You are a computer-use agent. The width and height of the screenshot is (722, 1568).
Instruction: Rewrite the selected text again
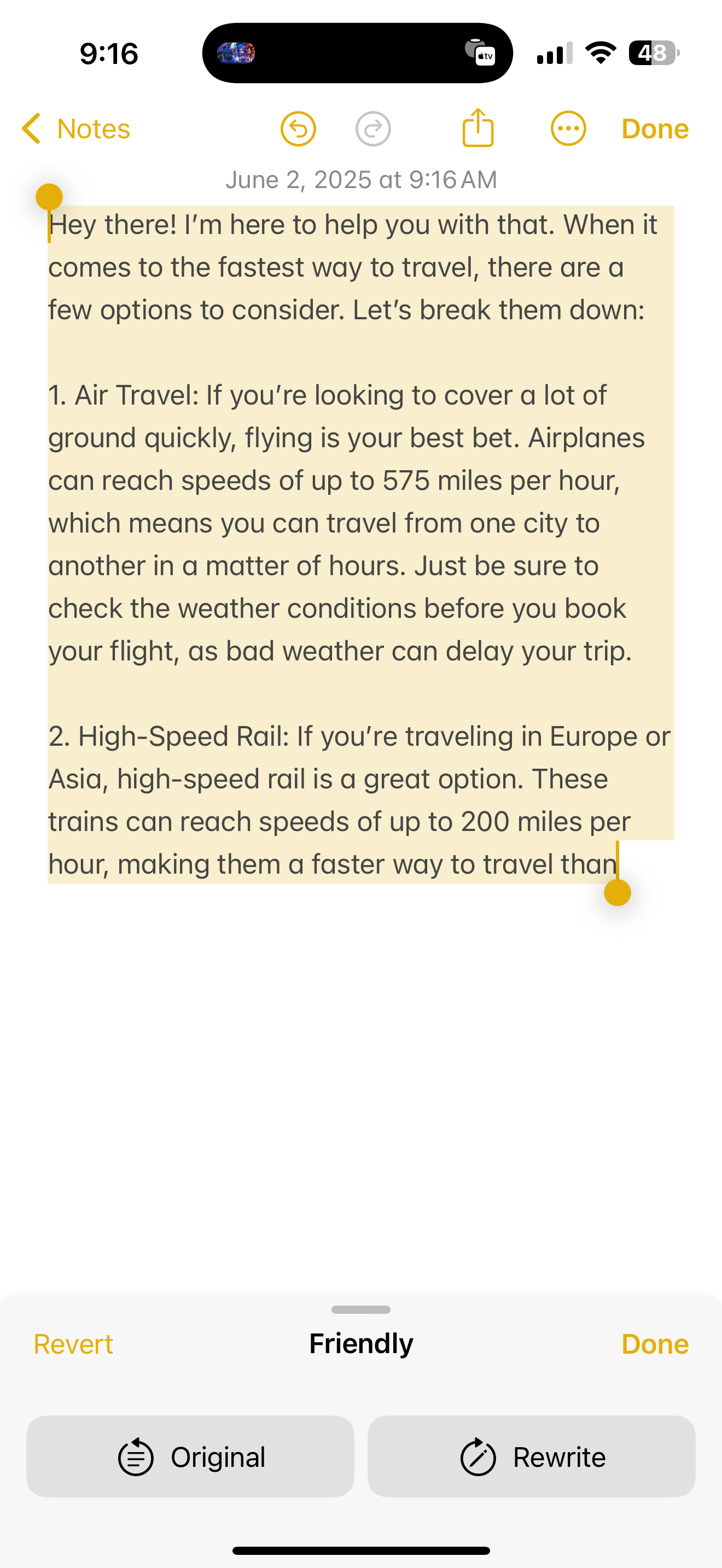[x=532, y=1456]
